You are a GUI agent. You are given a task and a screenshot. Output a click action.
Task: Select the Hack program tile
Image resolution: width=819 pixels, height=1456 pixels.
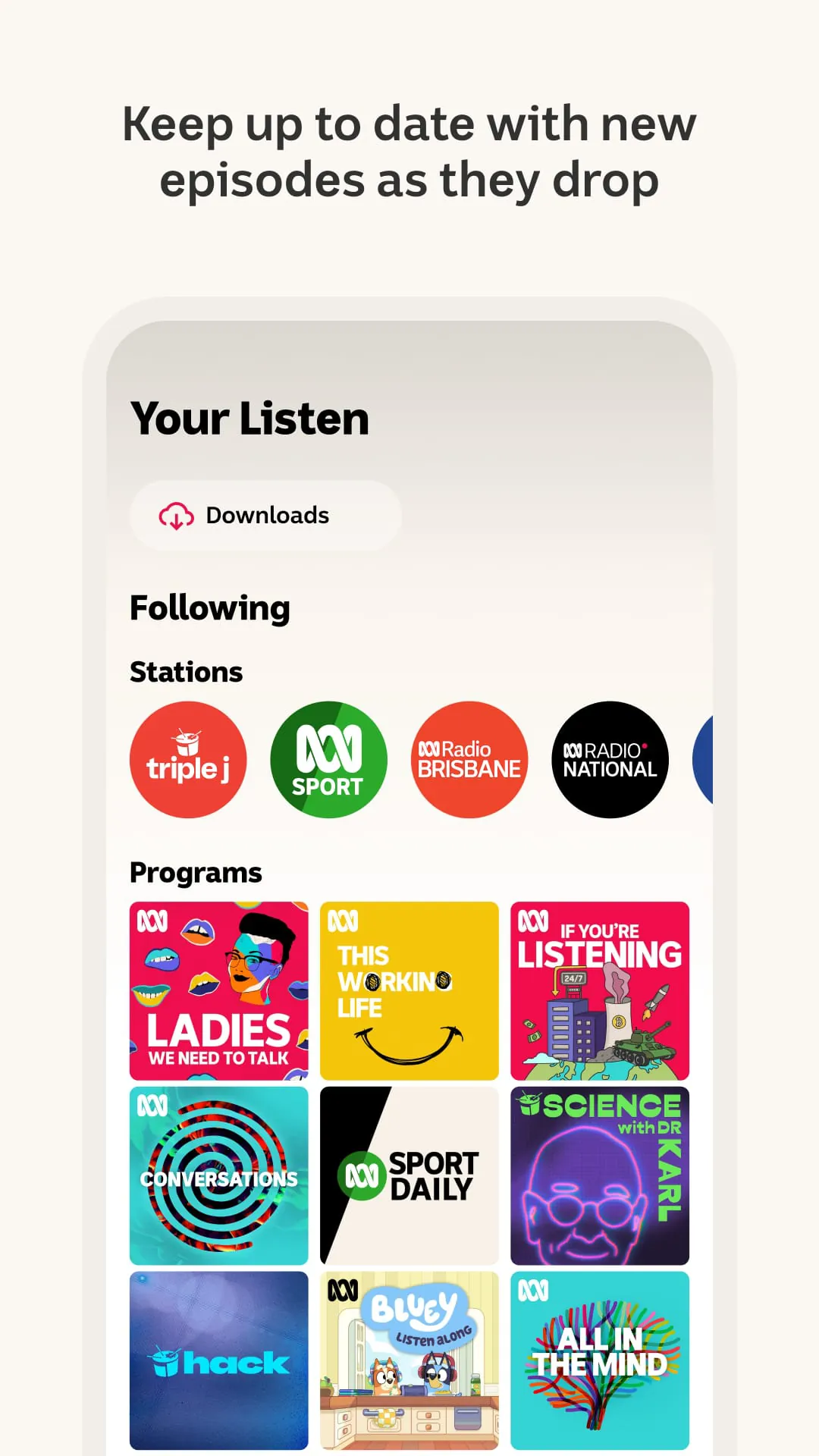[218, 1357]
